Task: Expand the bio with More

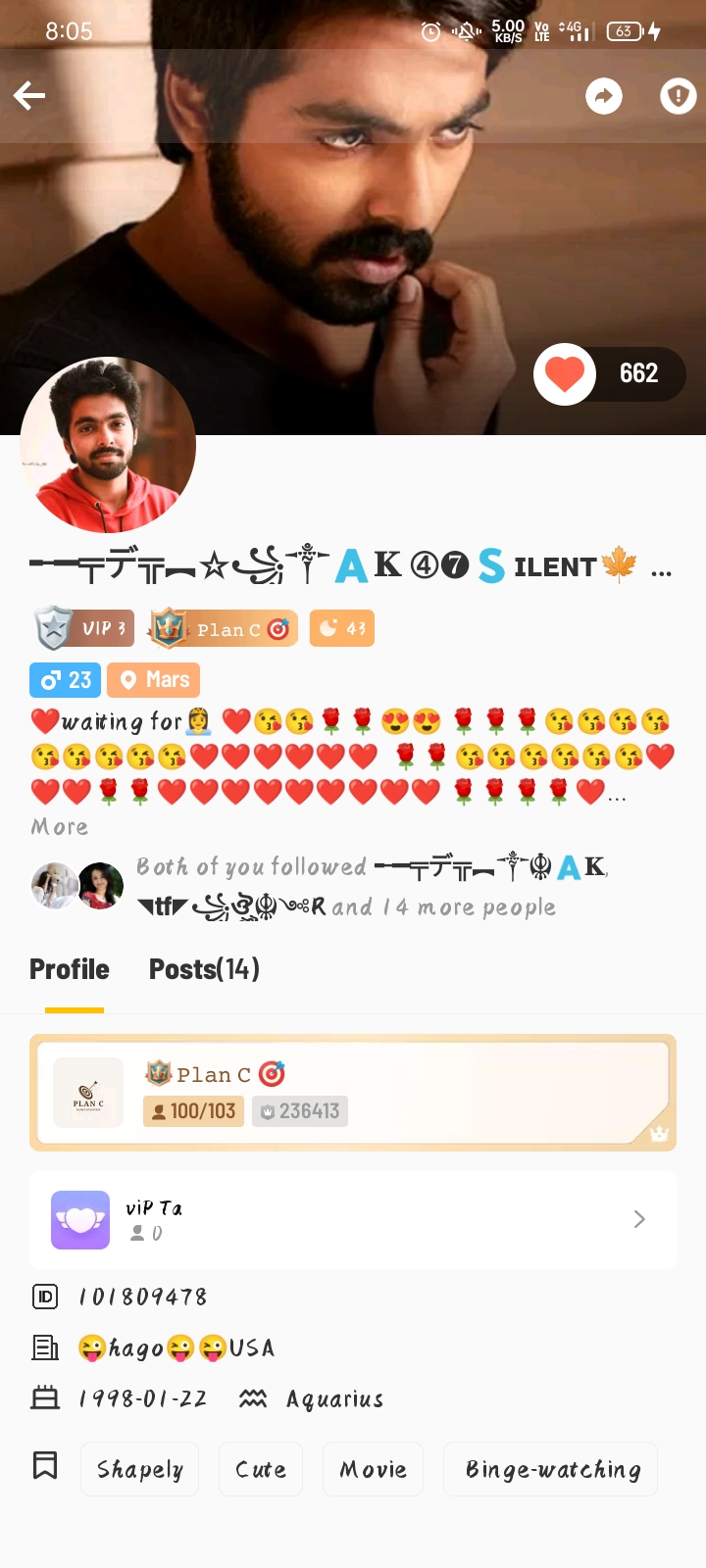Action: tap(59, 827)
